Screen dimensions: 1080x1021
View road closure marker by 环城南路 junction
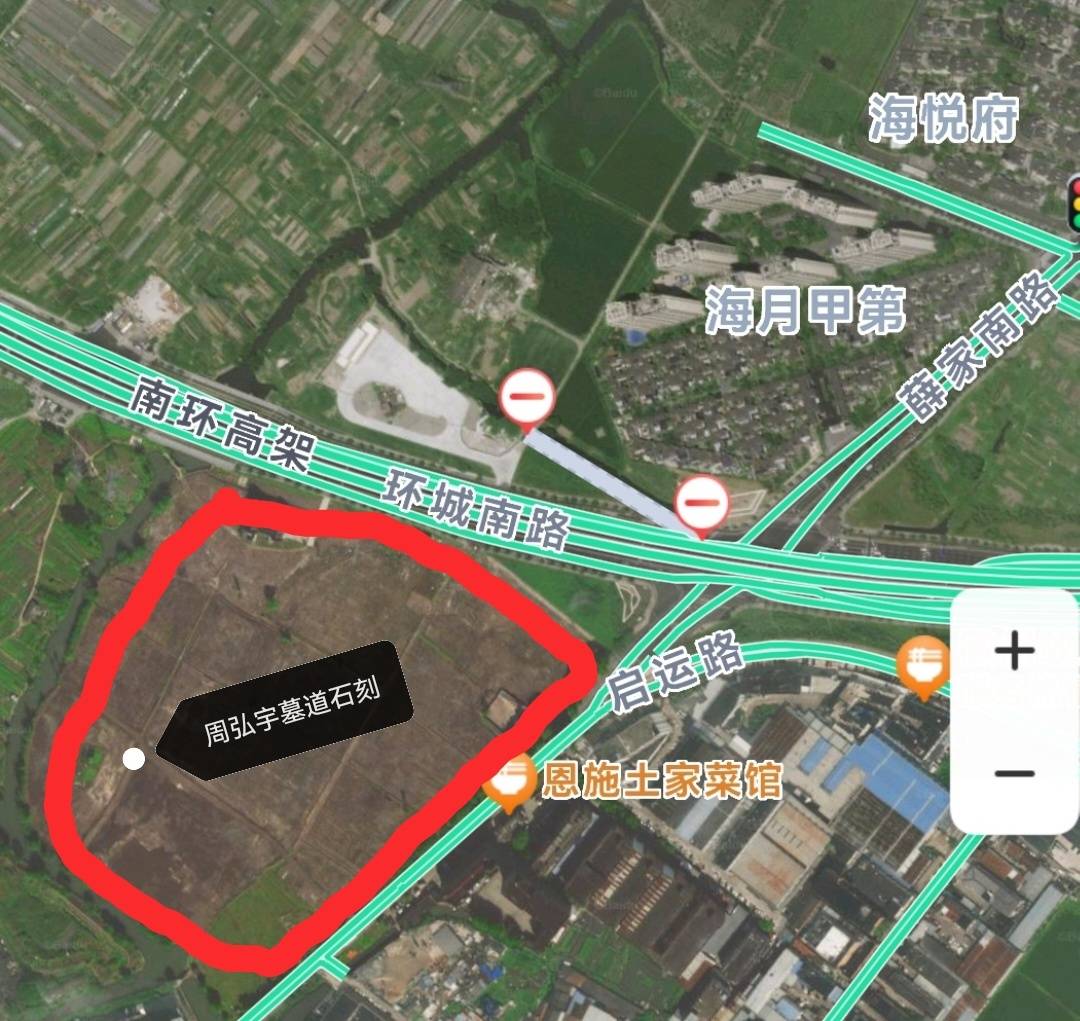point(702,503)
